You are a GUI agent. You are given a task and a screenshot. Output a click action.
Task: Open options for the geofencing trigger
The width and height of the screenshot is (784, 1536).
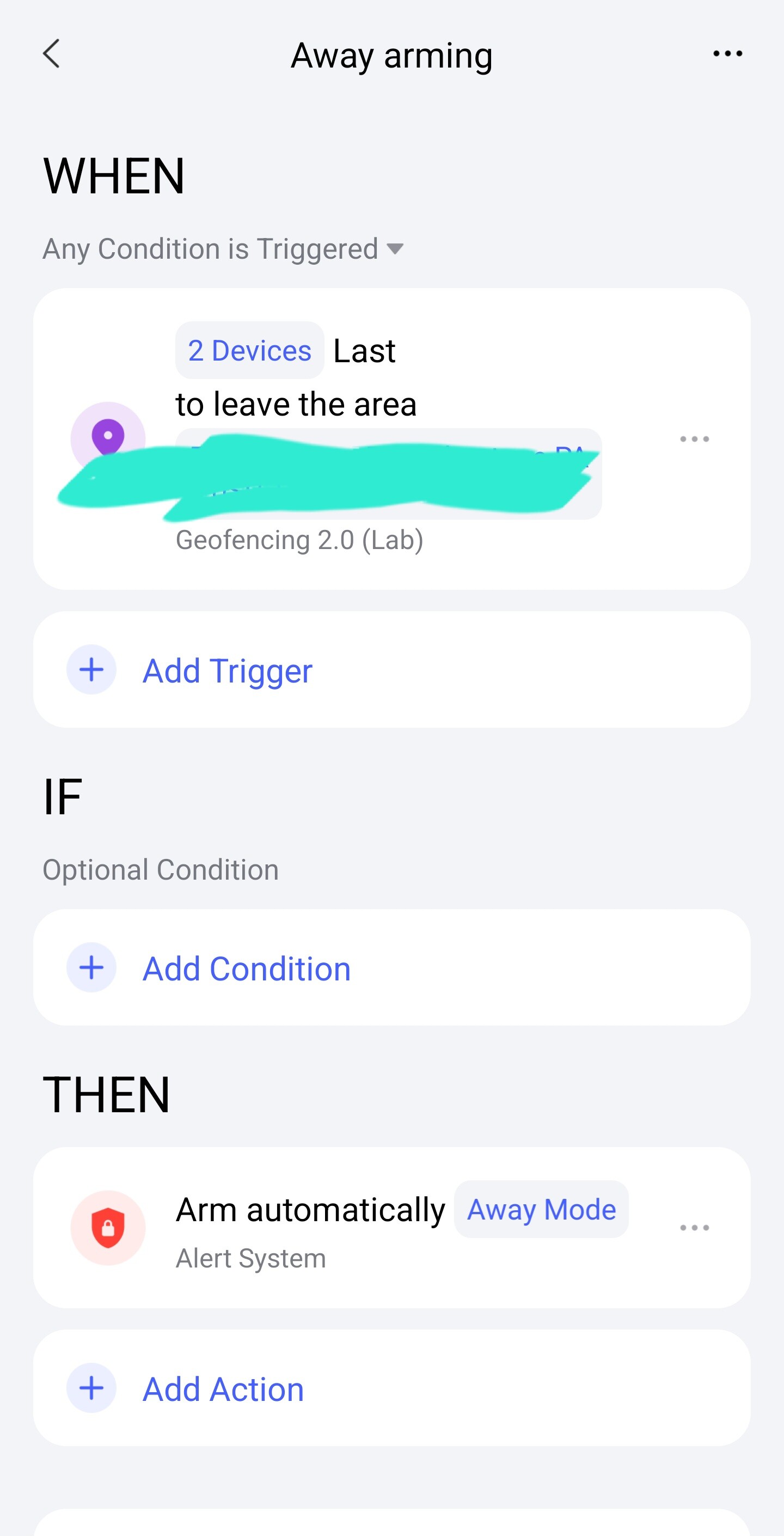(694, 440)
